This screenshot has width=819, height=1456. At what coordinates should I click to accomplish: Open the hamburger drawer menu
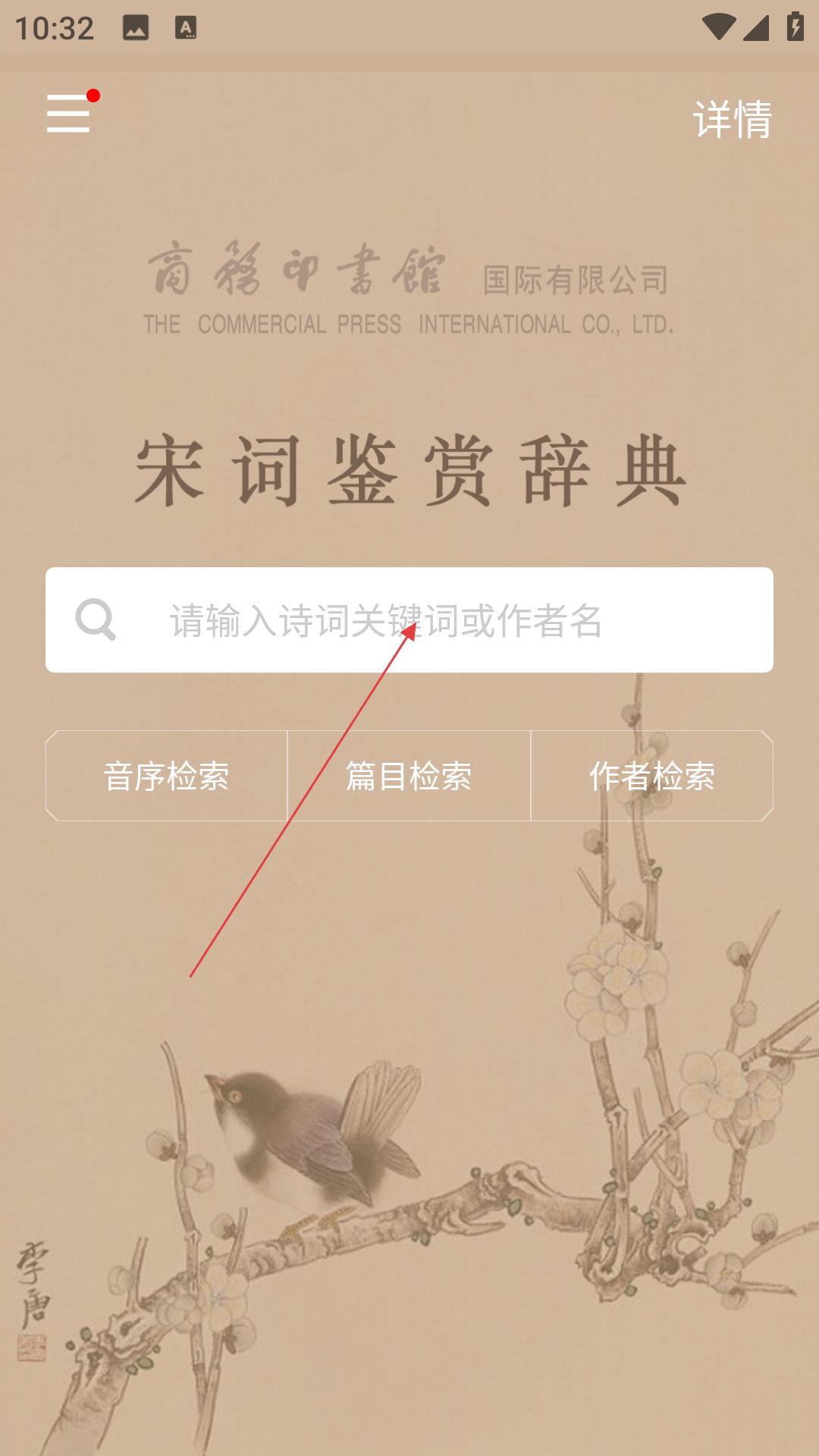pos(68,114)
